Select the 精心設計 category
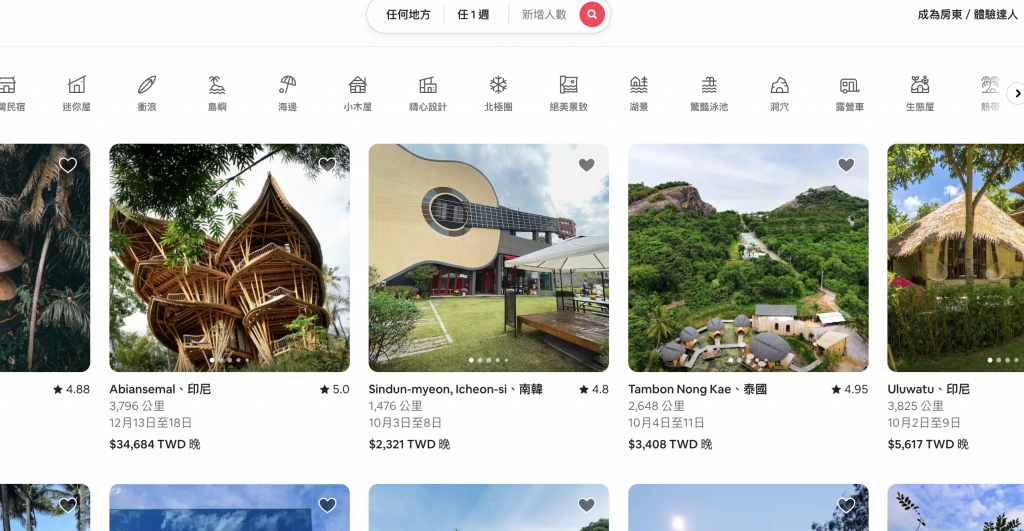1024x531 pixels. (428, 93)
